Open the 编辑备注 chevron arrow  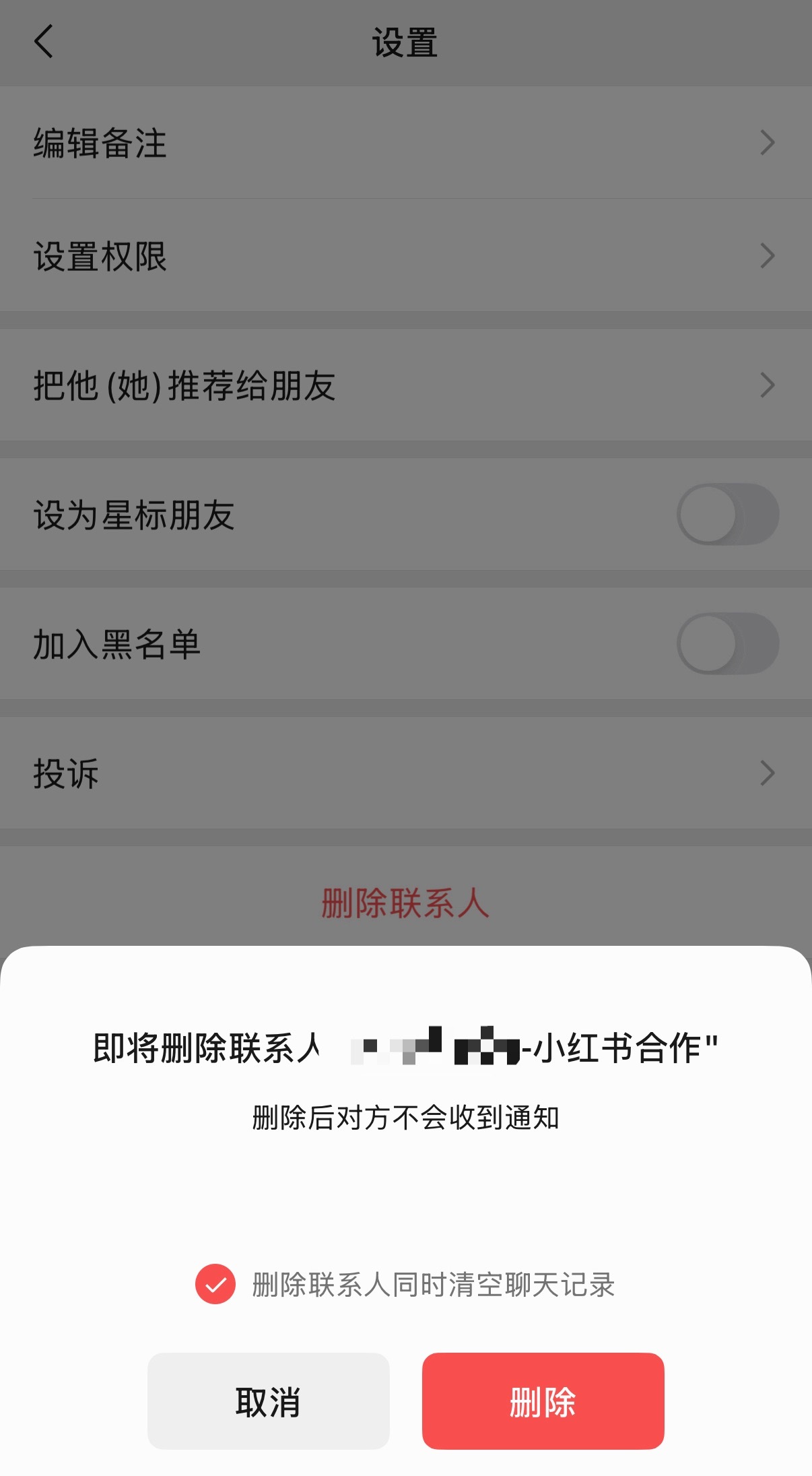[767, 143]
